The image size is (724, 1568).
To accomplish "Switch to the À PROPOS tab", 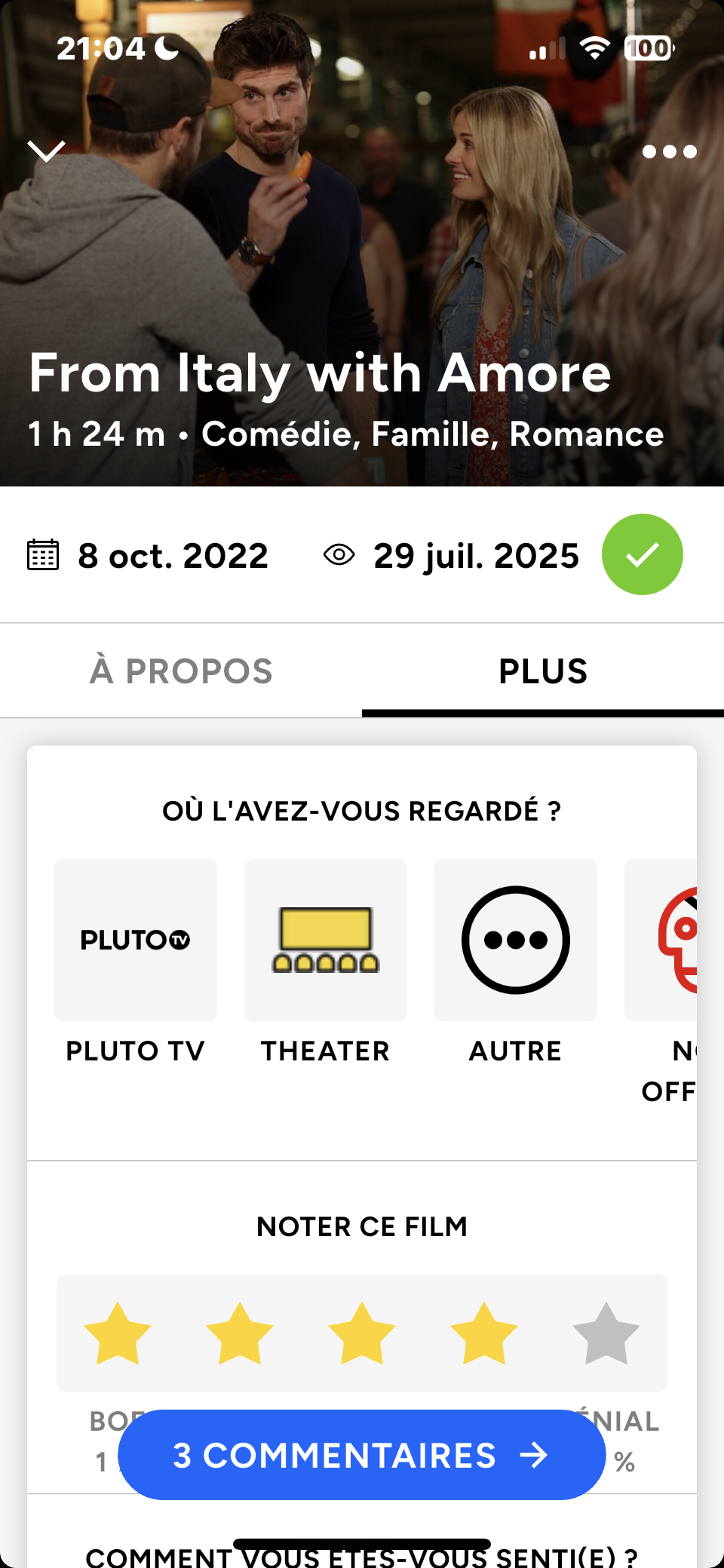I will click(181, 671).
